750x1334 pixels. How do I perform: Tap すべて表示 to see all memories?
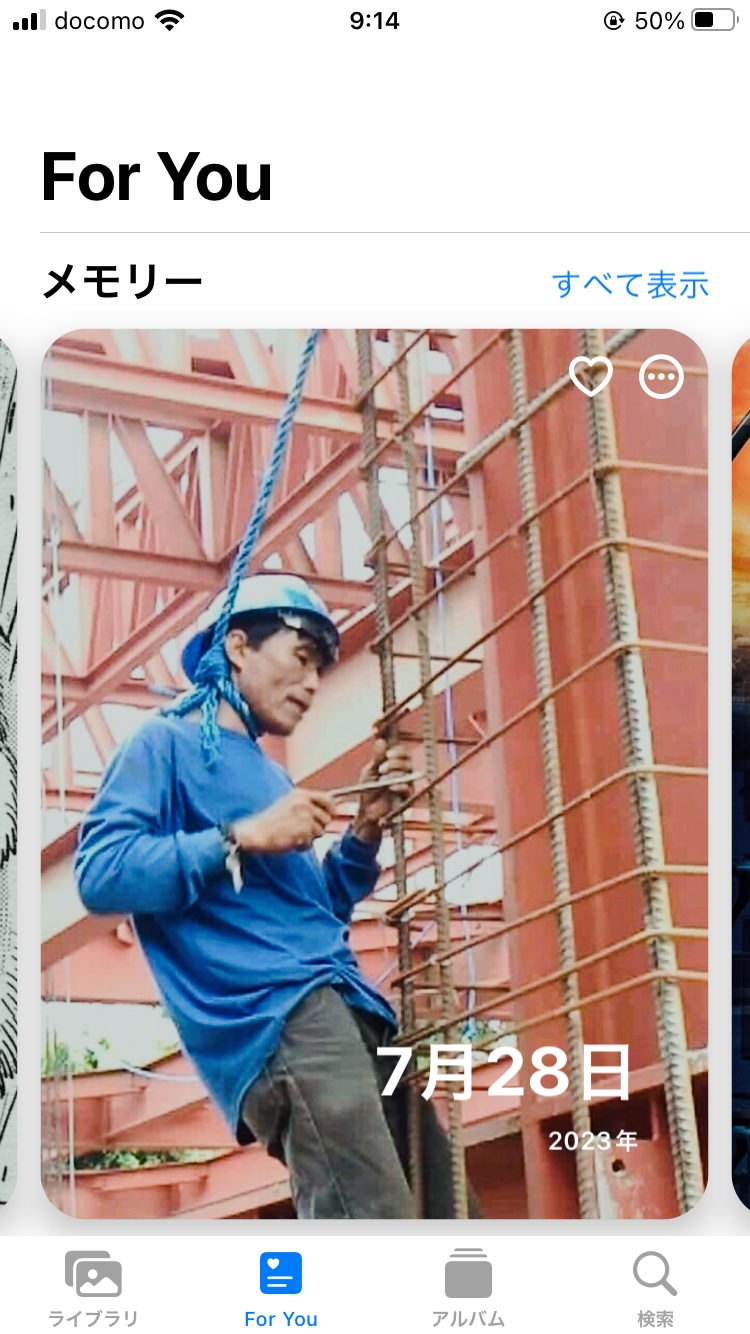coord(630,285)
